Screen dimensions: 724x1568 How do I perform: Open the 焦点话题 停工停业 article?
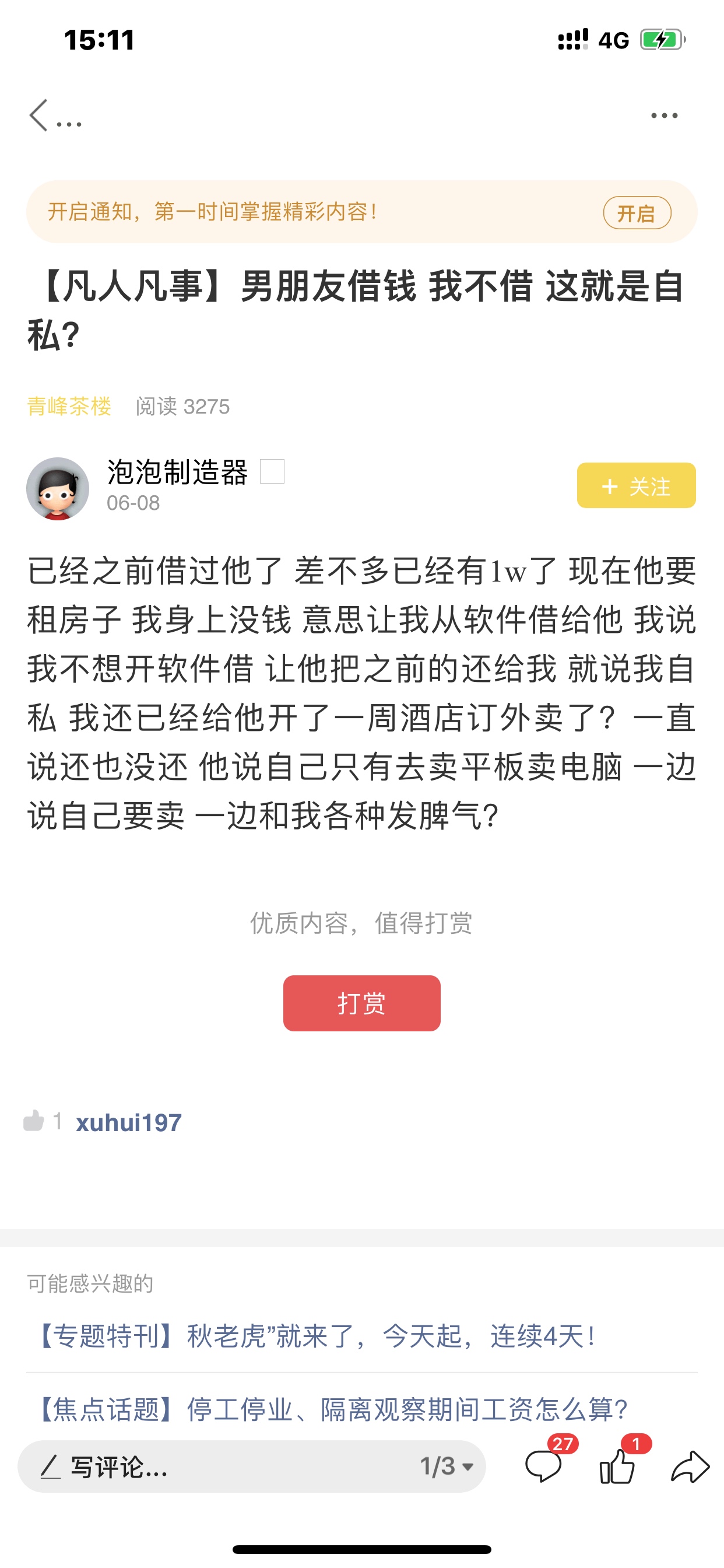[332, 1410]
